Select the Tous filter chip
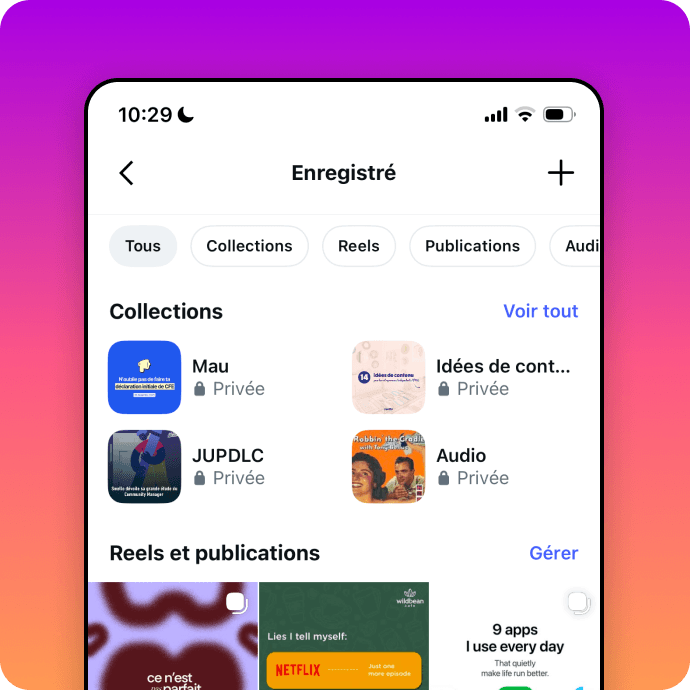 (x=143, y=246)
